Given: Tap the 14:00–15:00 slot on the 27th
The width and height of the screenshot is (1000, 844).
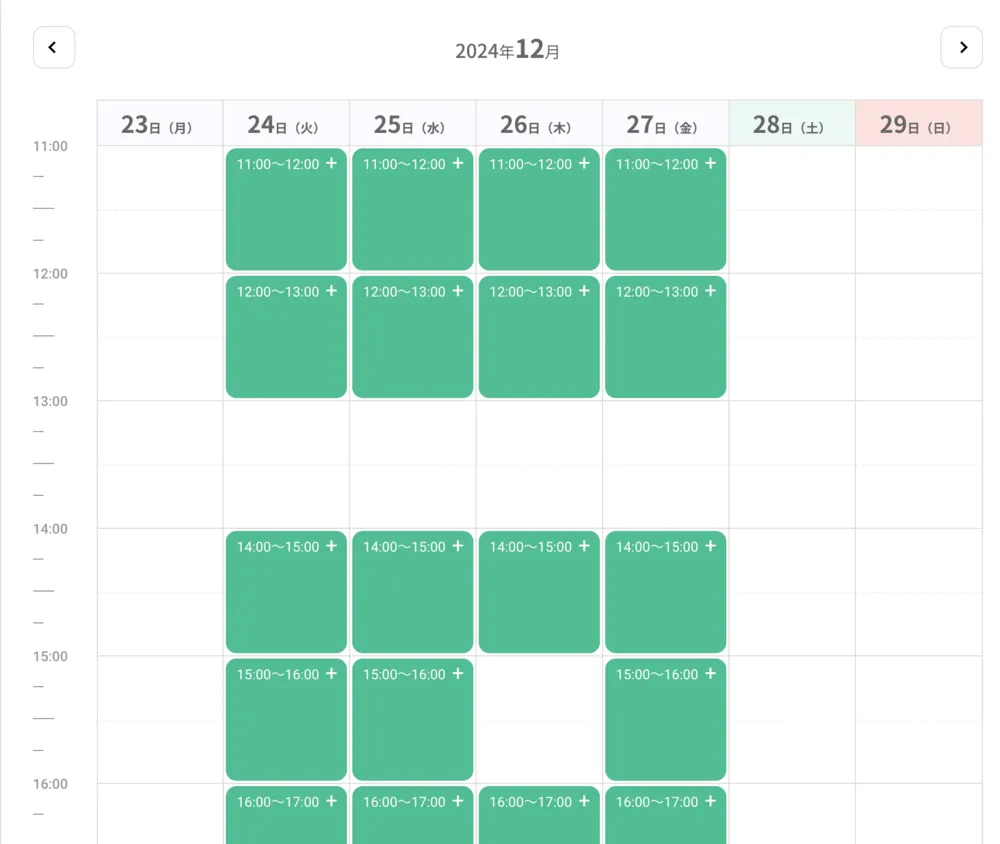Looking at the screenshot, I should click(665, 592).
